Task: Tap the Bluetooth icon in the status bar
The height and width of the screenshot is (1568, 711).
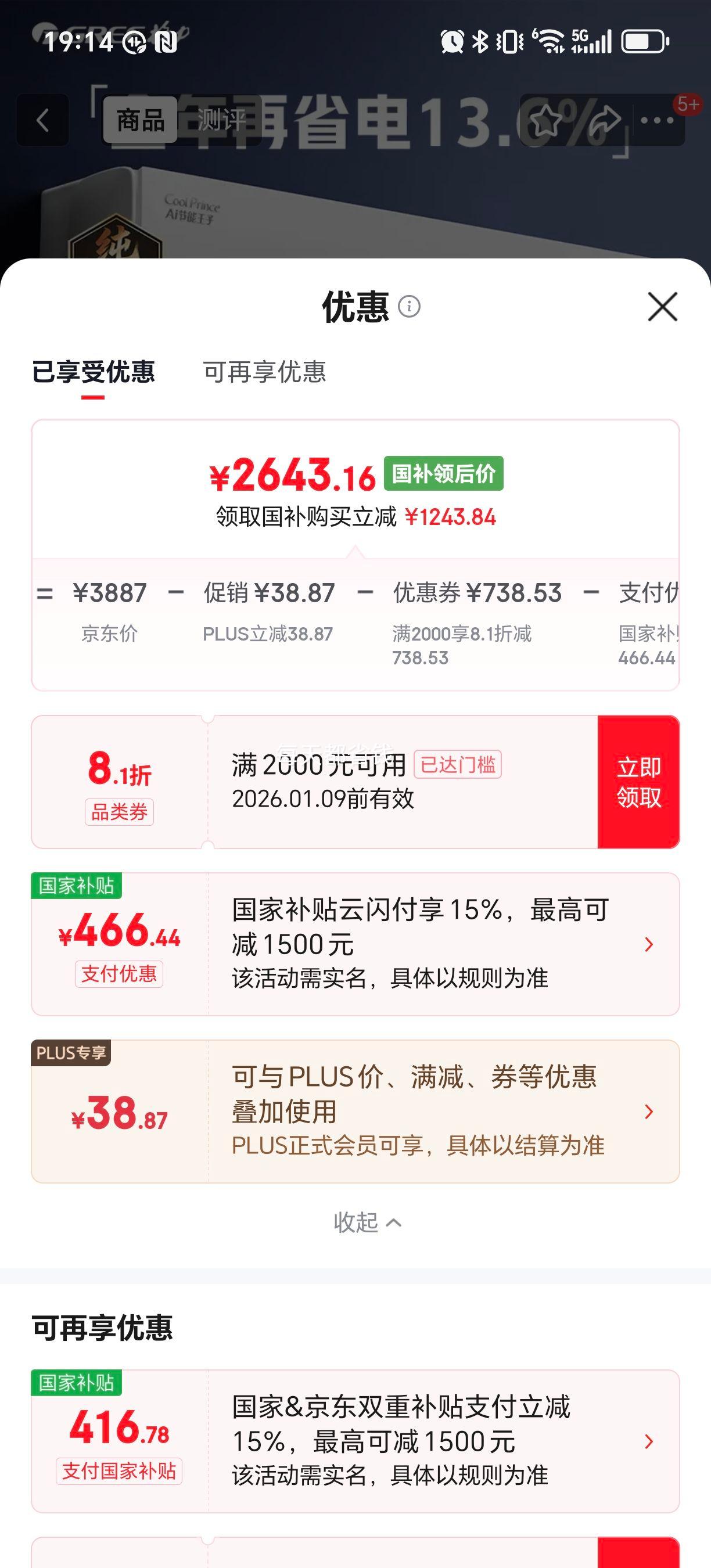Action: coord(480,41)
